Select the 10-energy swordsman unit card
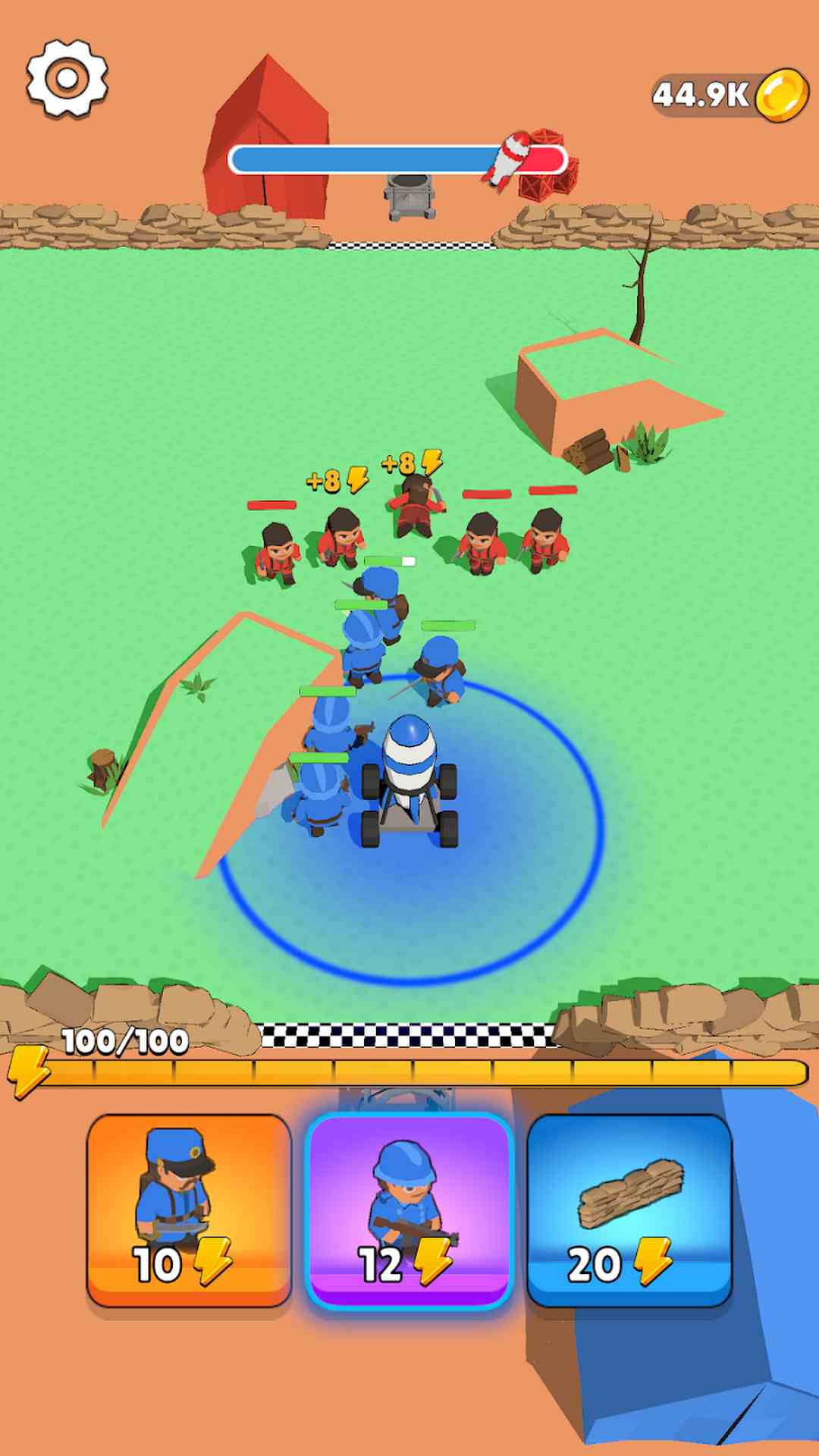This screenshot has height=1456, width=819. [189, 1210]
